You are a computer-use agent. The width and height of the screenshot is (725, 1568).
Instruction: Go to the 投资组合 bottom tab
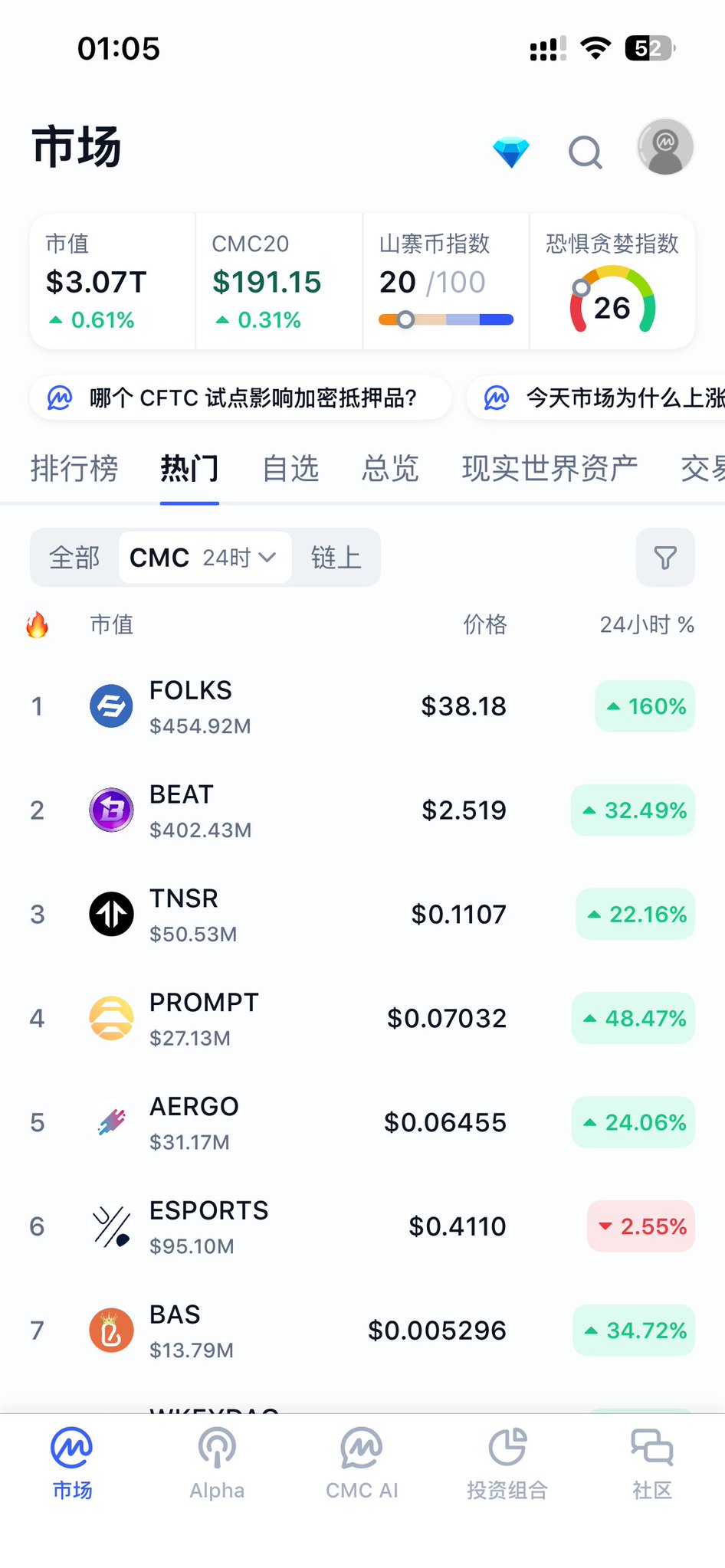point(507,1462)
